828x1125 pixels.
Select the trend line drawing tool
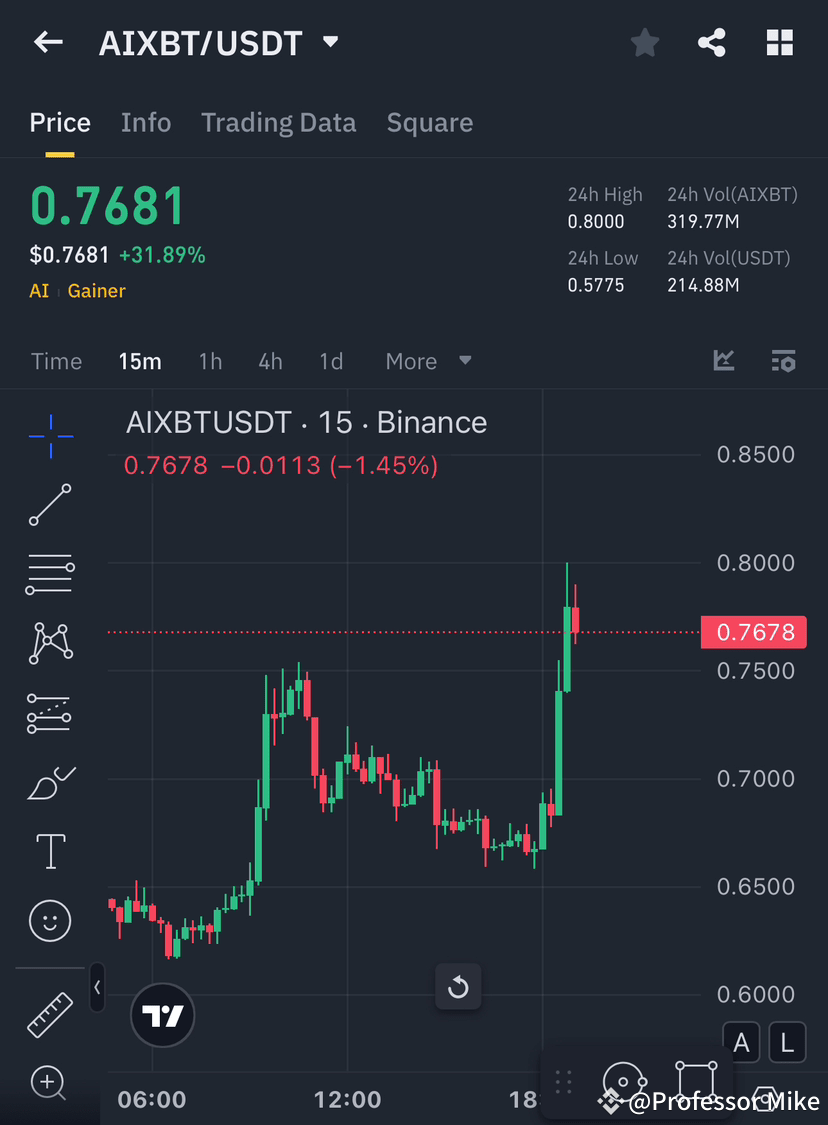click(50, 505)
